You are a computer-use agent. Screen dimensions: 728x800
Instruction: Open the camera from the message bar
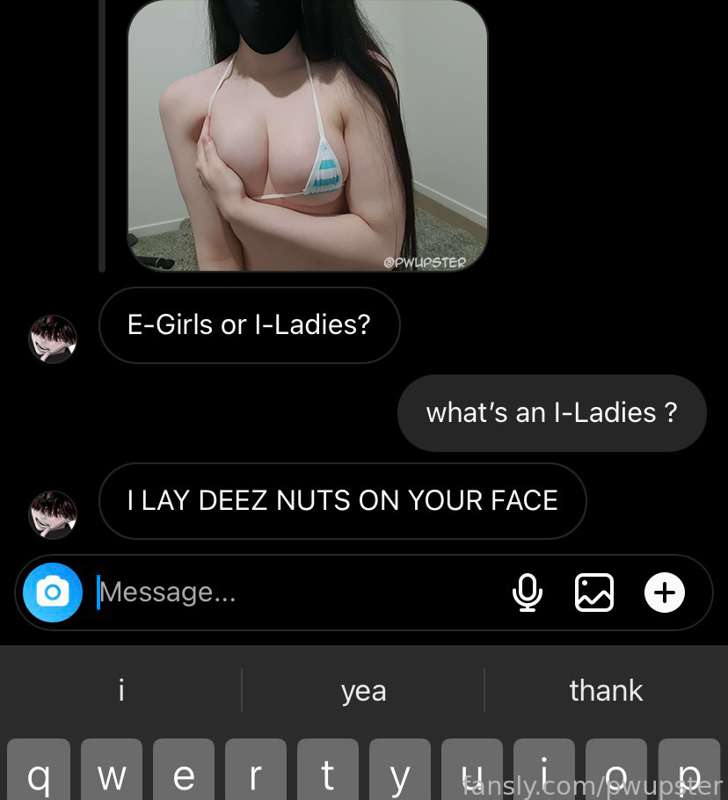click(x=52, y=593)
